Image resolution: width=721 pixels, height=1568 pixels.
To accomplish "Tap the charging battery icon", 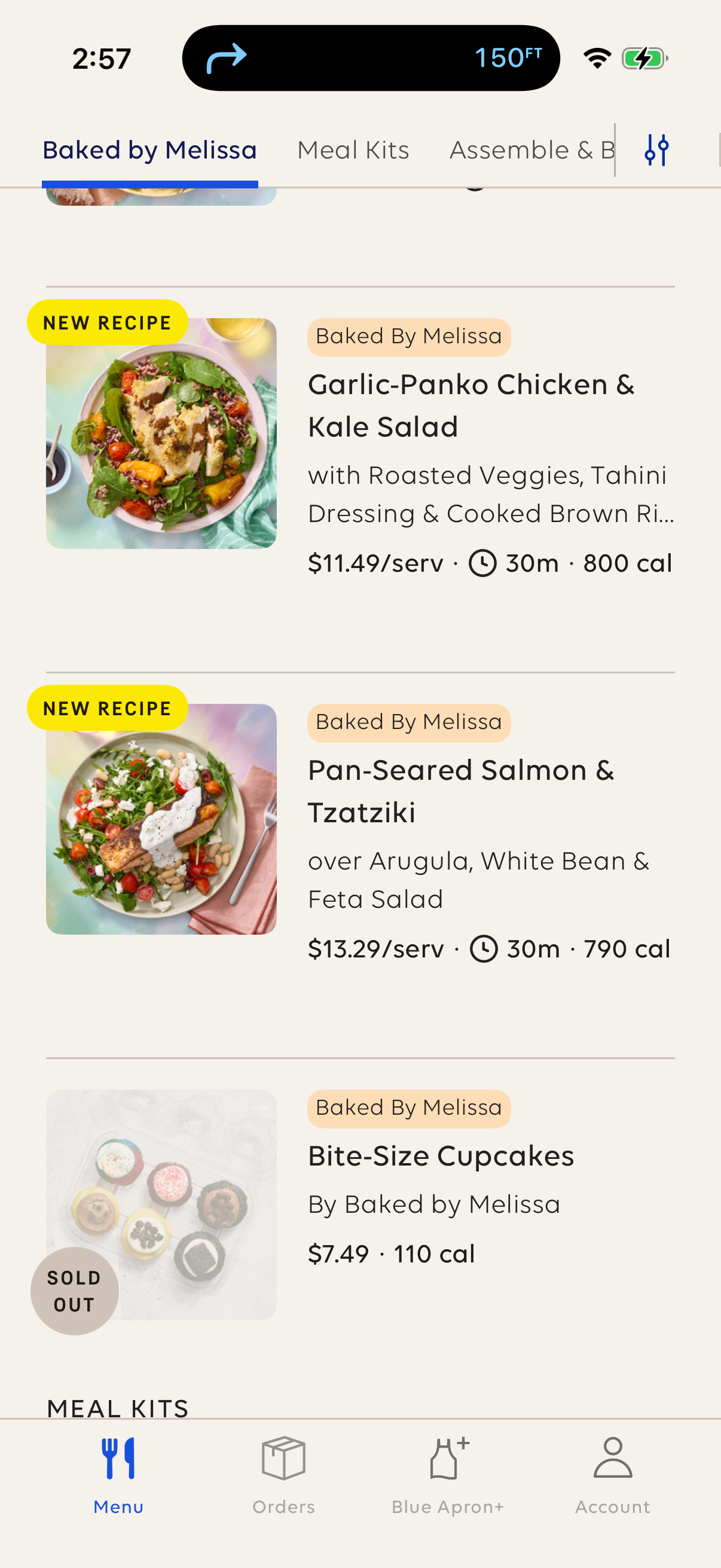I will click(642, 57).
